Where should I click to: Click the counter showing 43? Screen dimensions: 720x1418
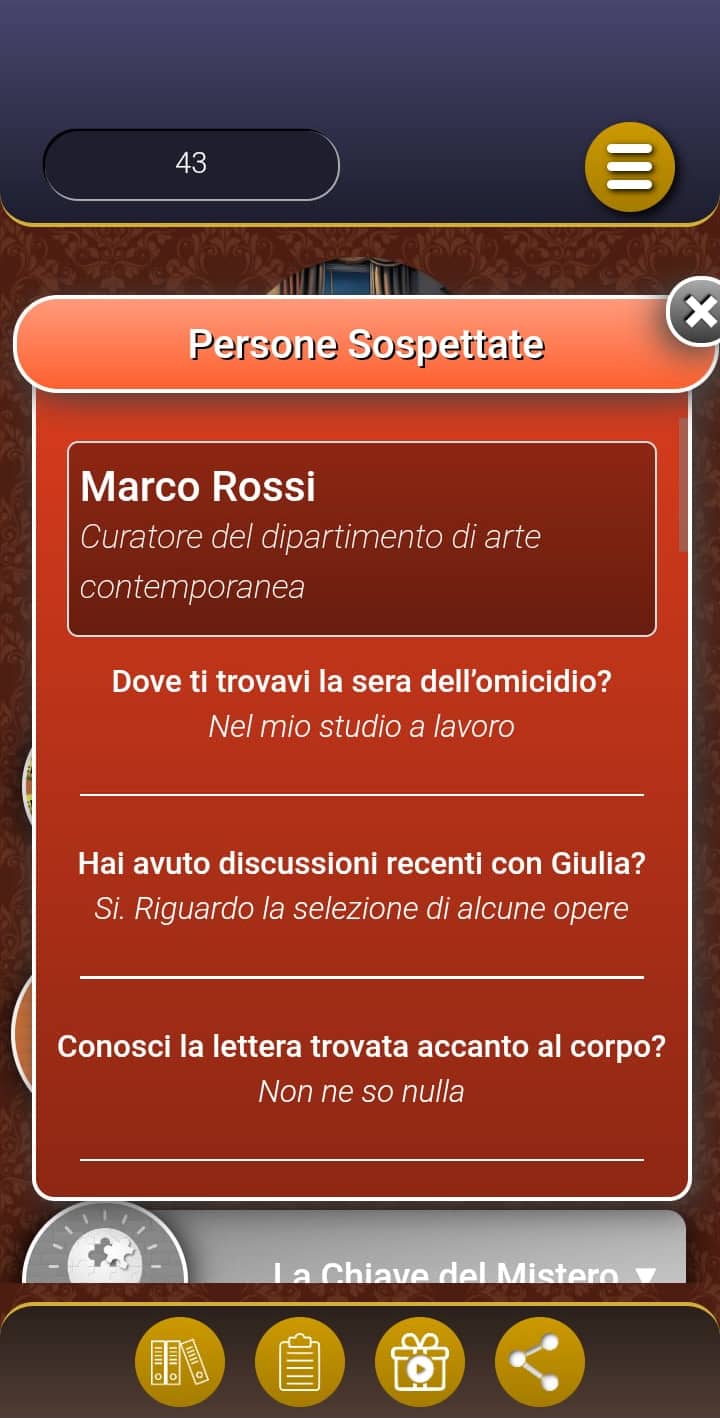pyautogui.click(x=190, y=164)
